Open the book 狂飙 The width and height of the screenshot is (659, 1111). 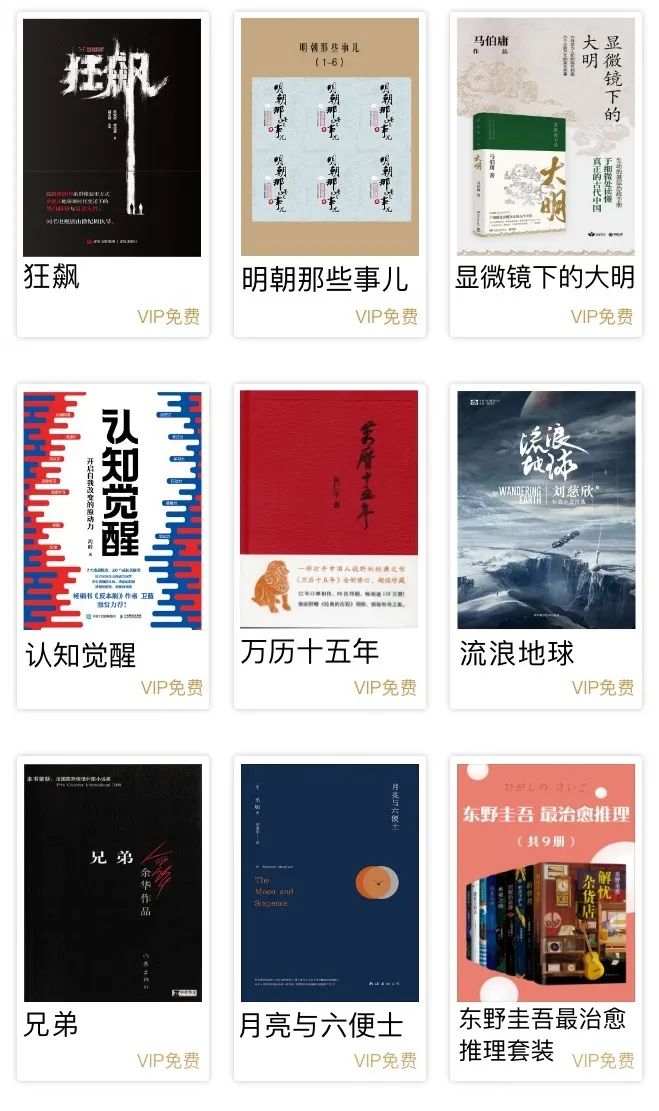click(x=112, y=138)
